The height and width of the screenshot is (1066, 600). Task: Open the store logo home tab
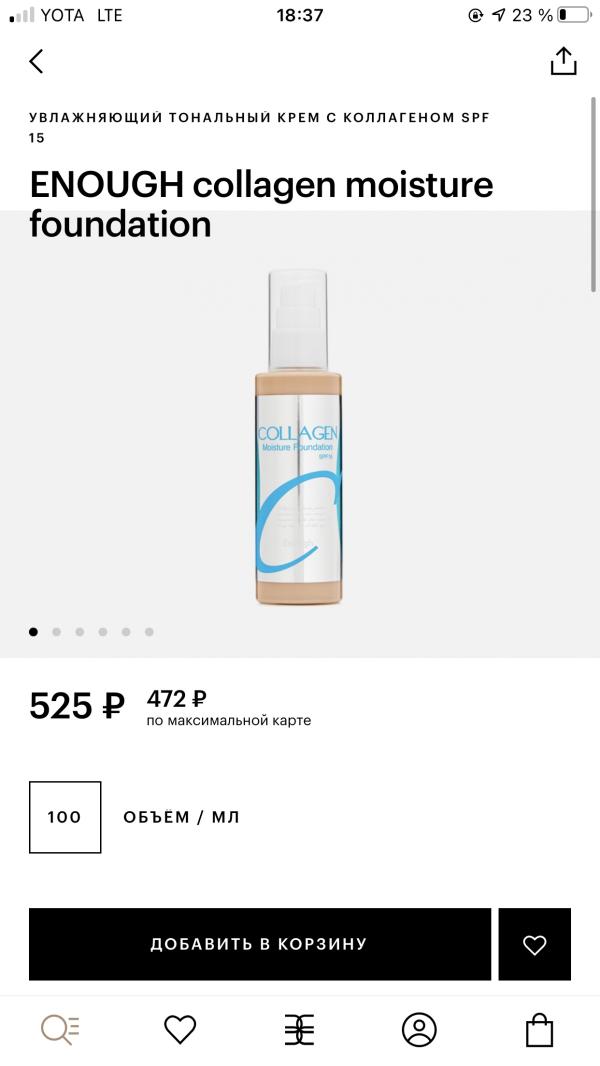(x=299, y=1029)
